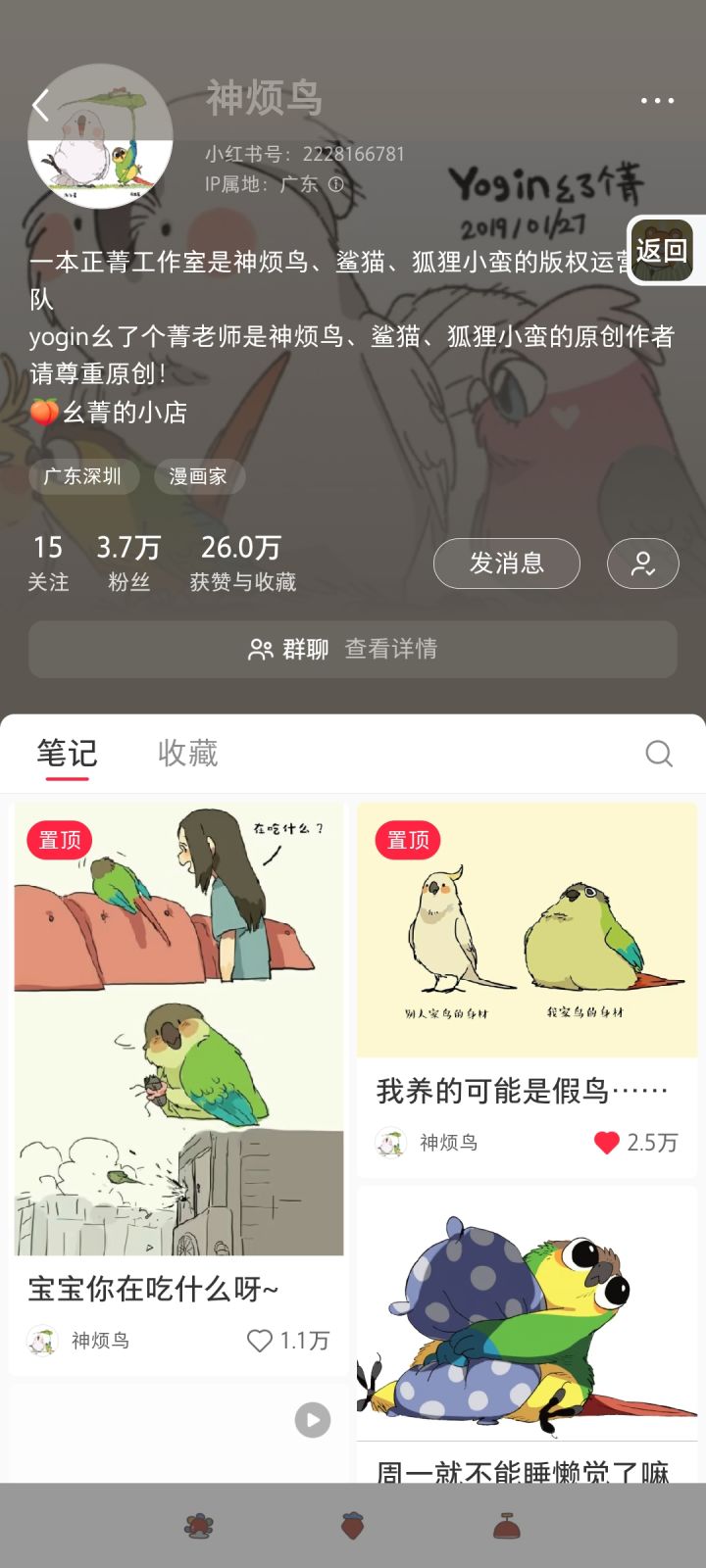Tap the 漫画家 profile tag
Image resolution: width=706 pixels, height=1568 pixels.
200,477
